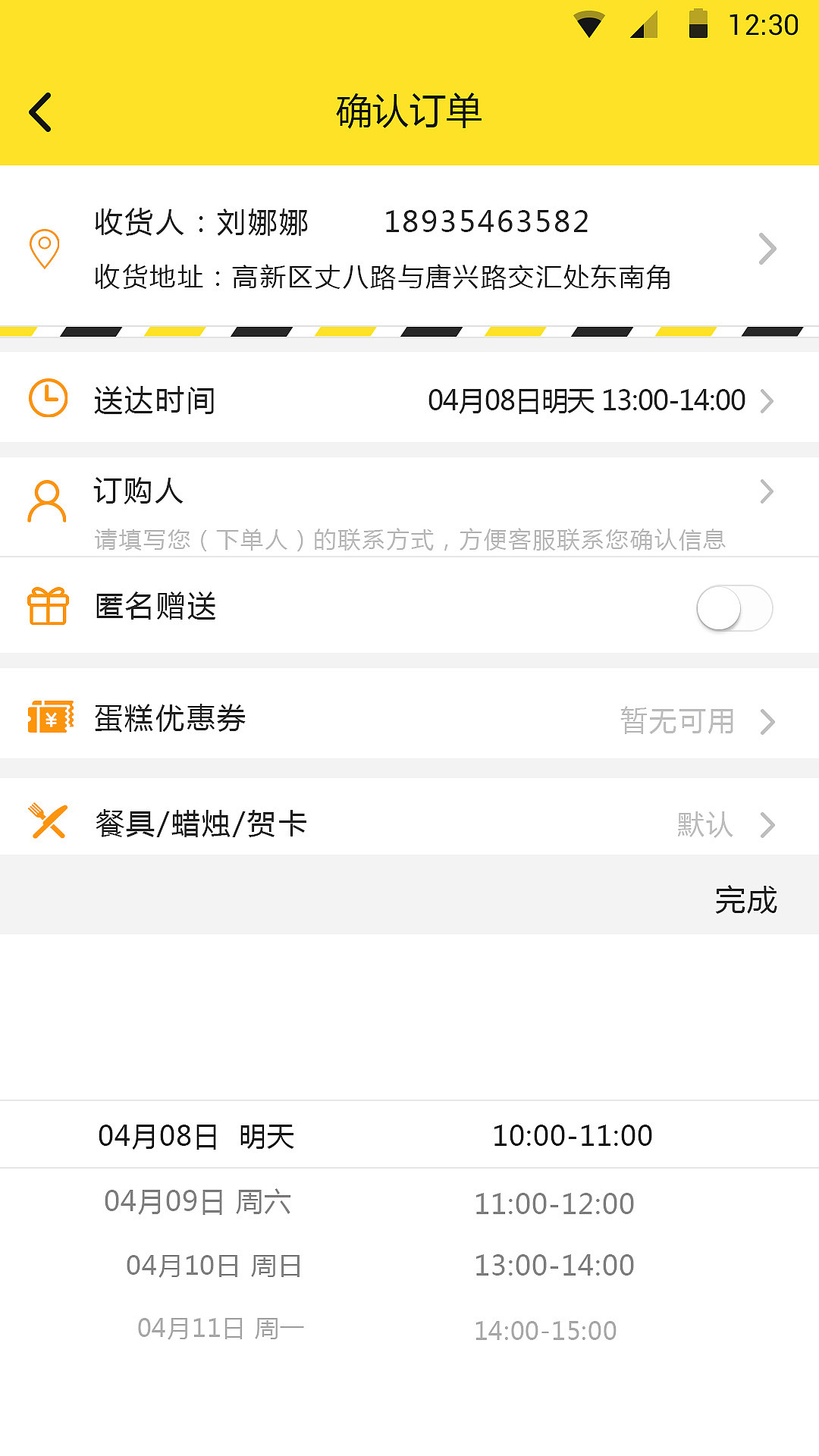Pick the 14:00-15:00 time slot
Screen dimensions: 819x1456
pyautogui.click(x=545, y=1330)
